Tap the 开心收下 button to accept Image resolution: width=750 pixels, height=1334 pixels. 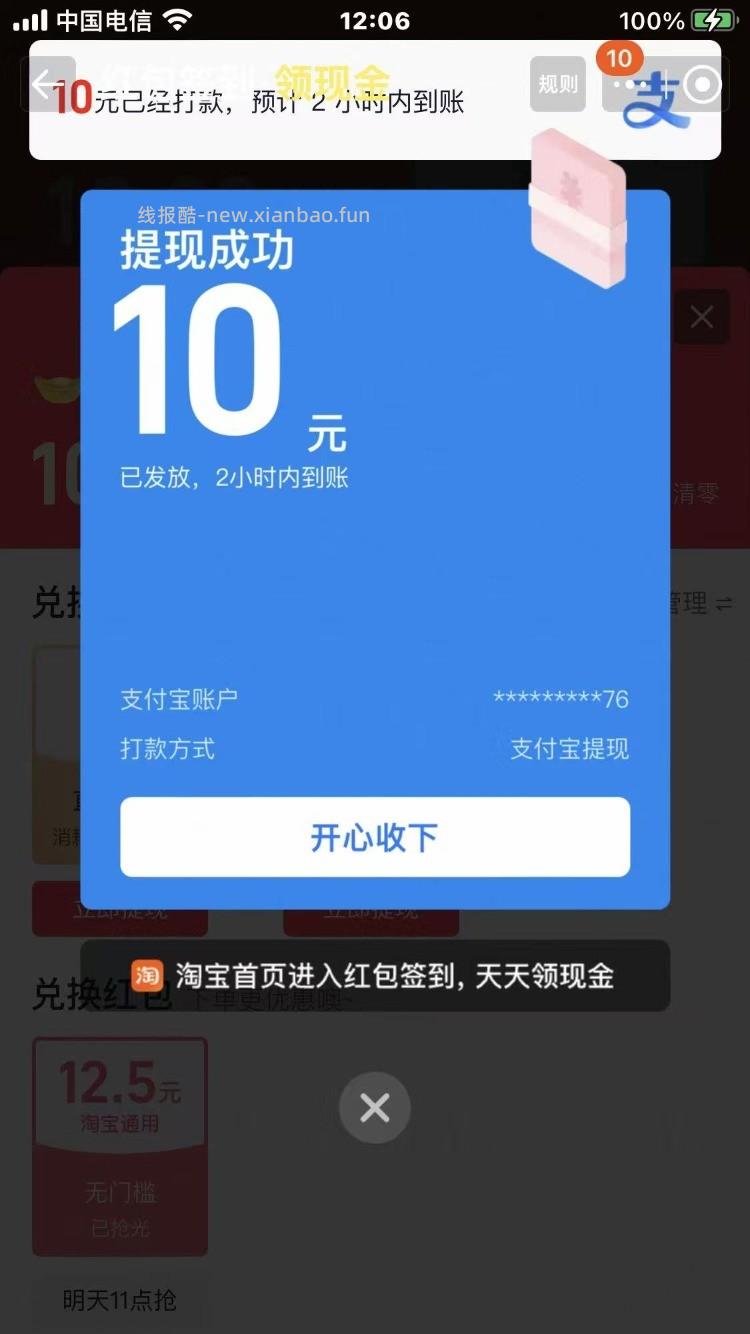[x=375, y=838]
